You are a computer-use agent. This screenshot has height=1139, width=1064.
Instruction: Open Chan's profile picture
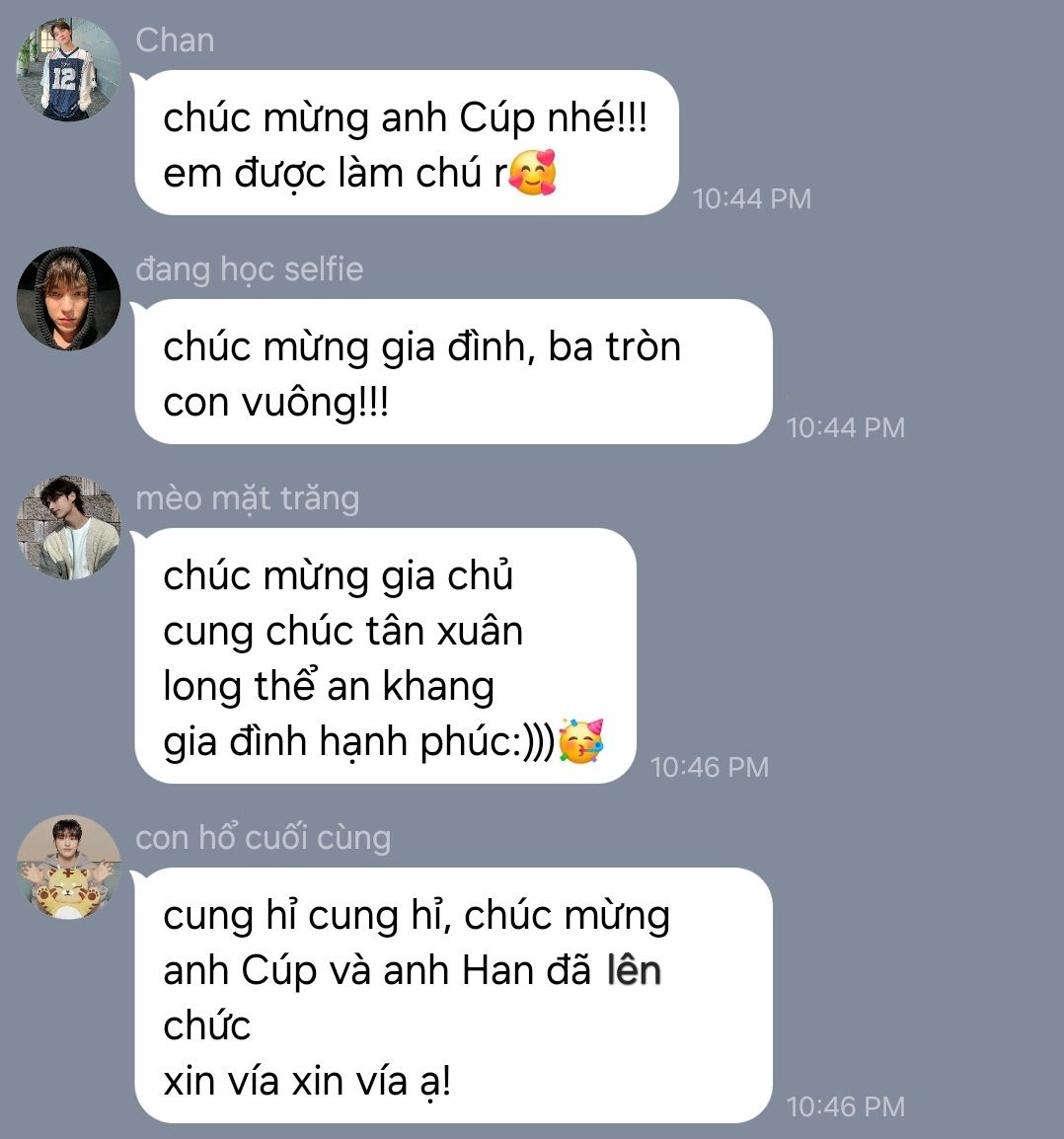pos(68,70)
